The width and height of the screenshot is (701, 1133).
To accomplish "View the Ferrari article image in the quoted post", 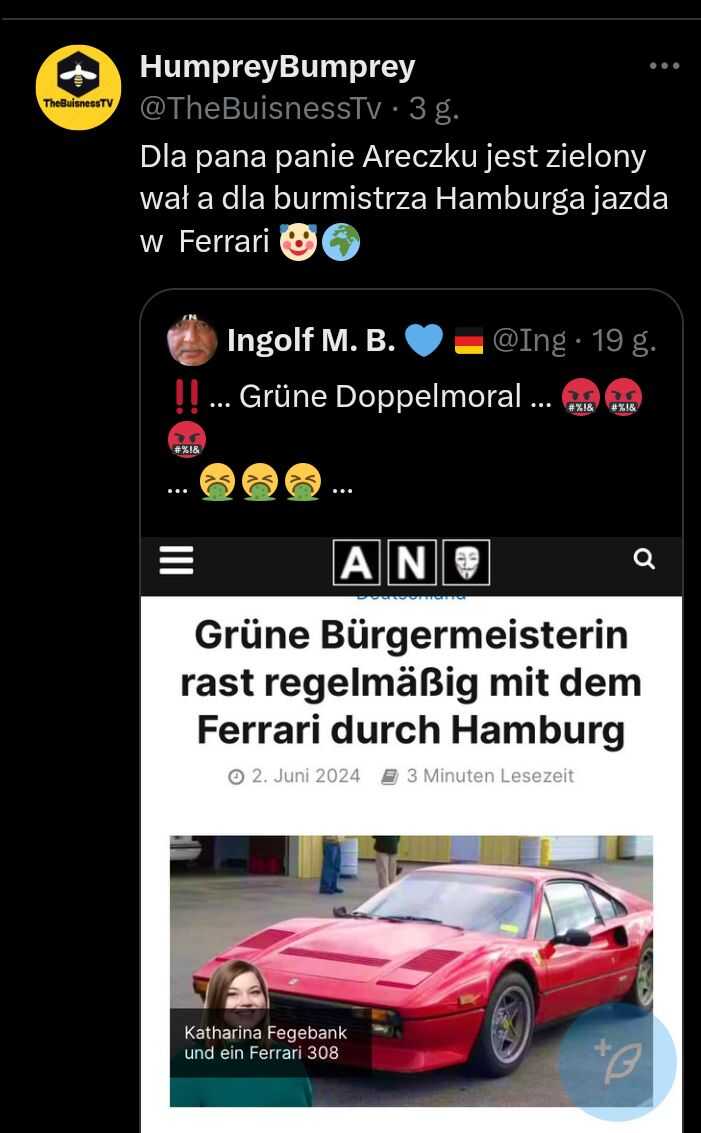I will (x=411, y=970).
